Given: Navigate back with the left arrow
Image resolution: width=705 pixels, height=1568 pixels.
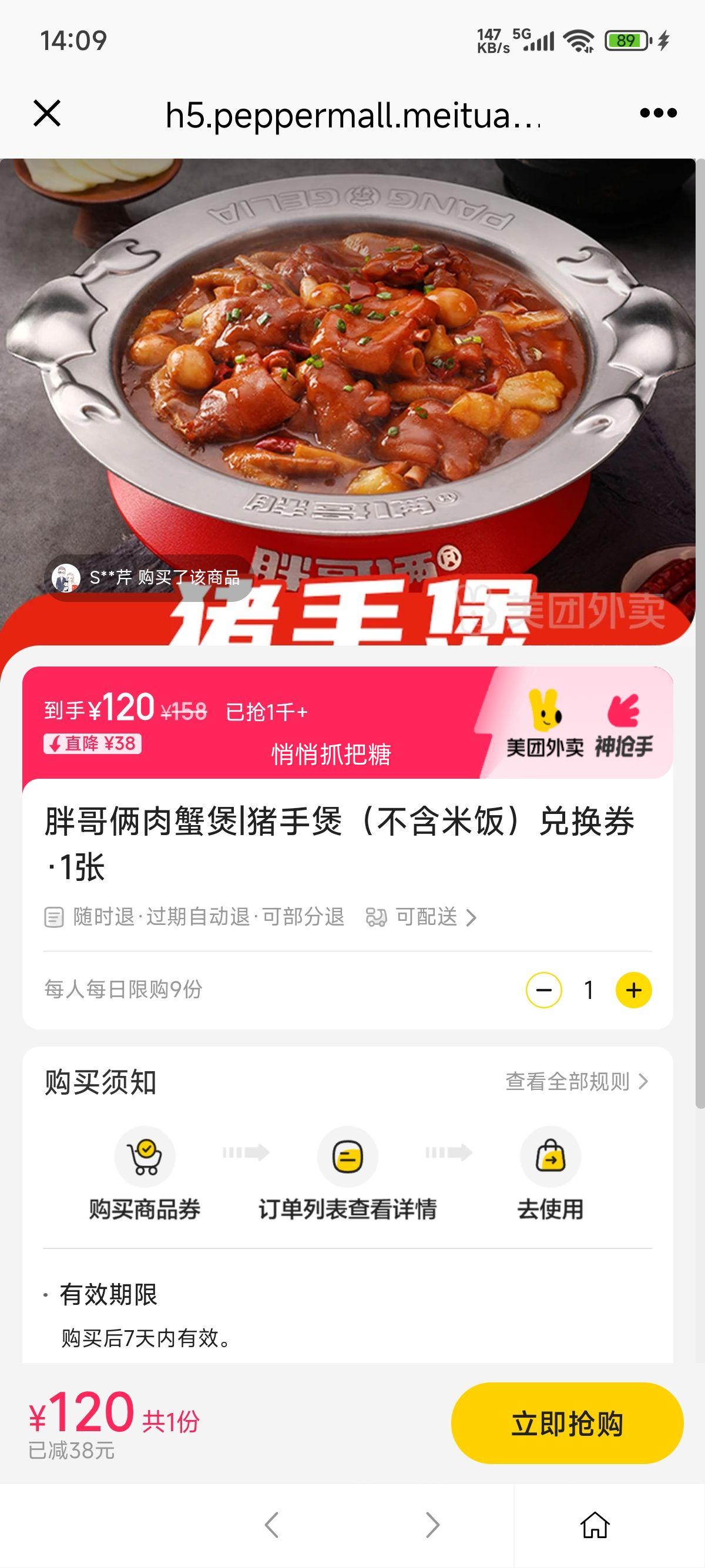Looking at the screenshot, I should coord(271,1525).
